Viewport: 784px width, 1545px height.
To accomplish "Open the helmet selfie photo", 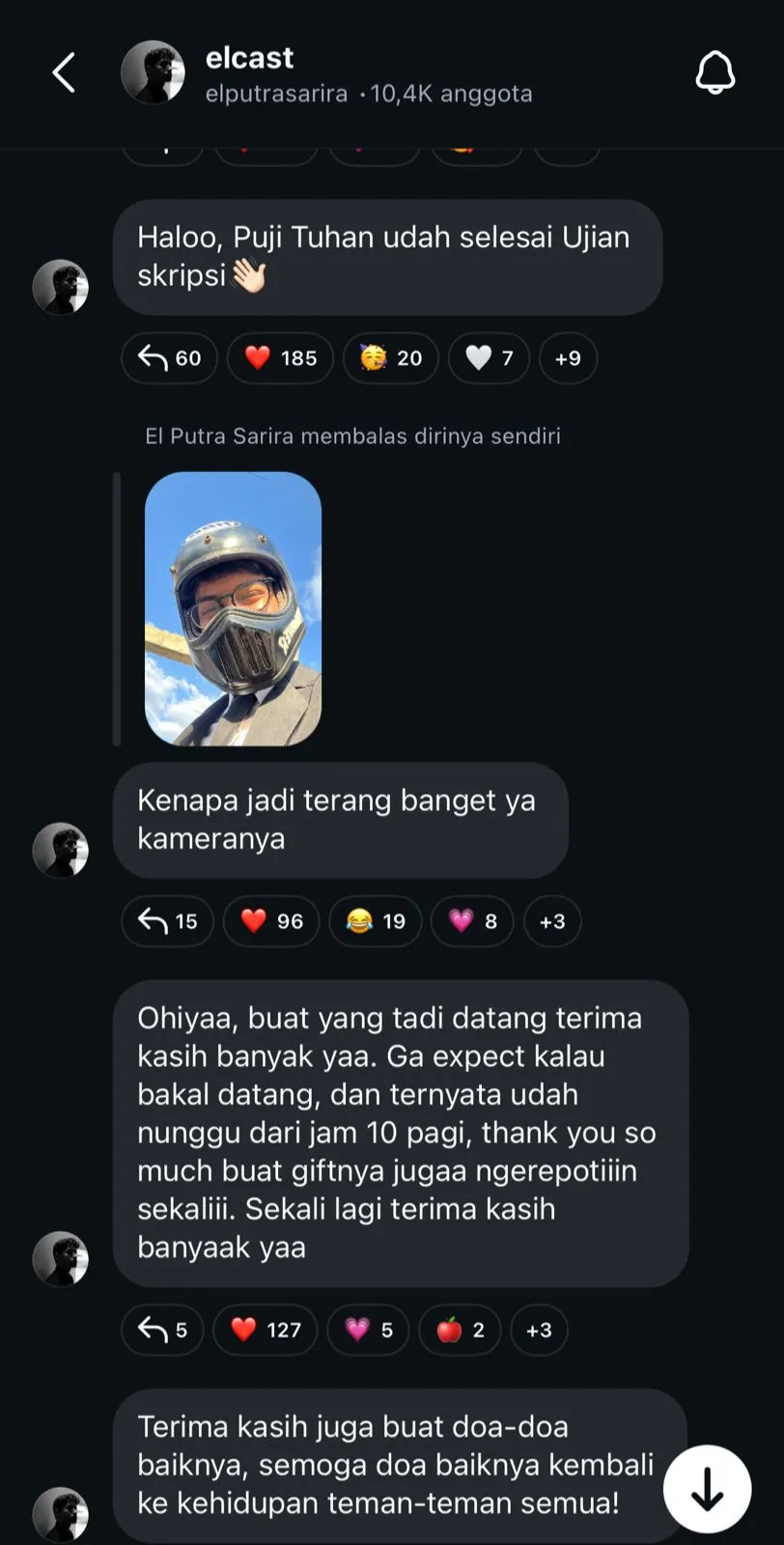I will [x=233, y=608].
